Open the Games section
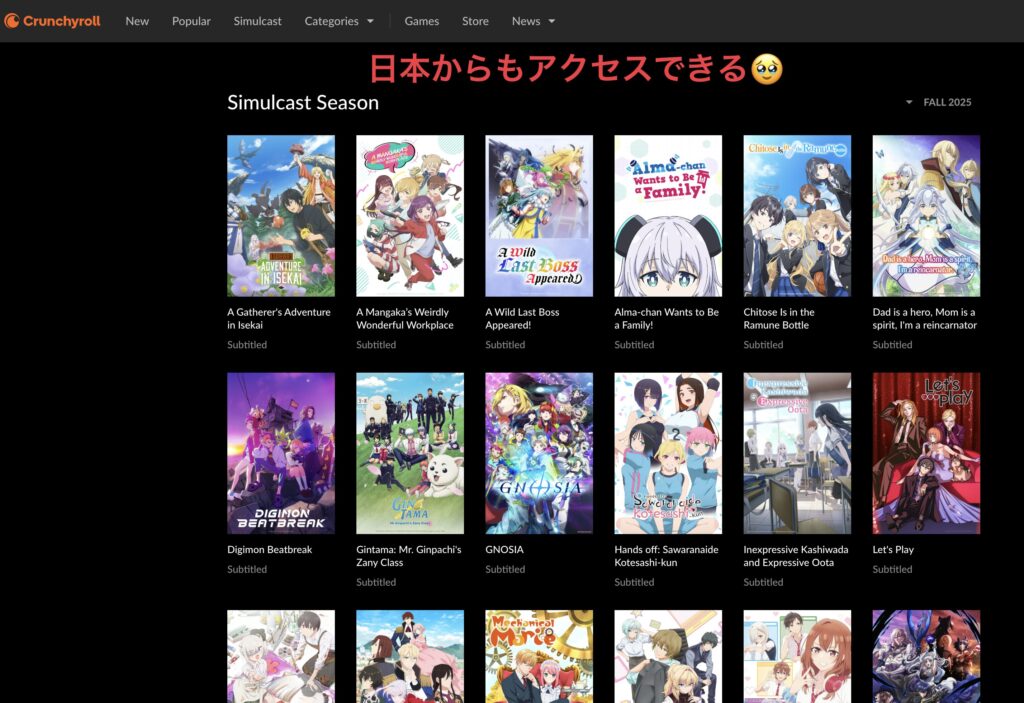1024x703 pixels. (x=421, y=21)
